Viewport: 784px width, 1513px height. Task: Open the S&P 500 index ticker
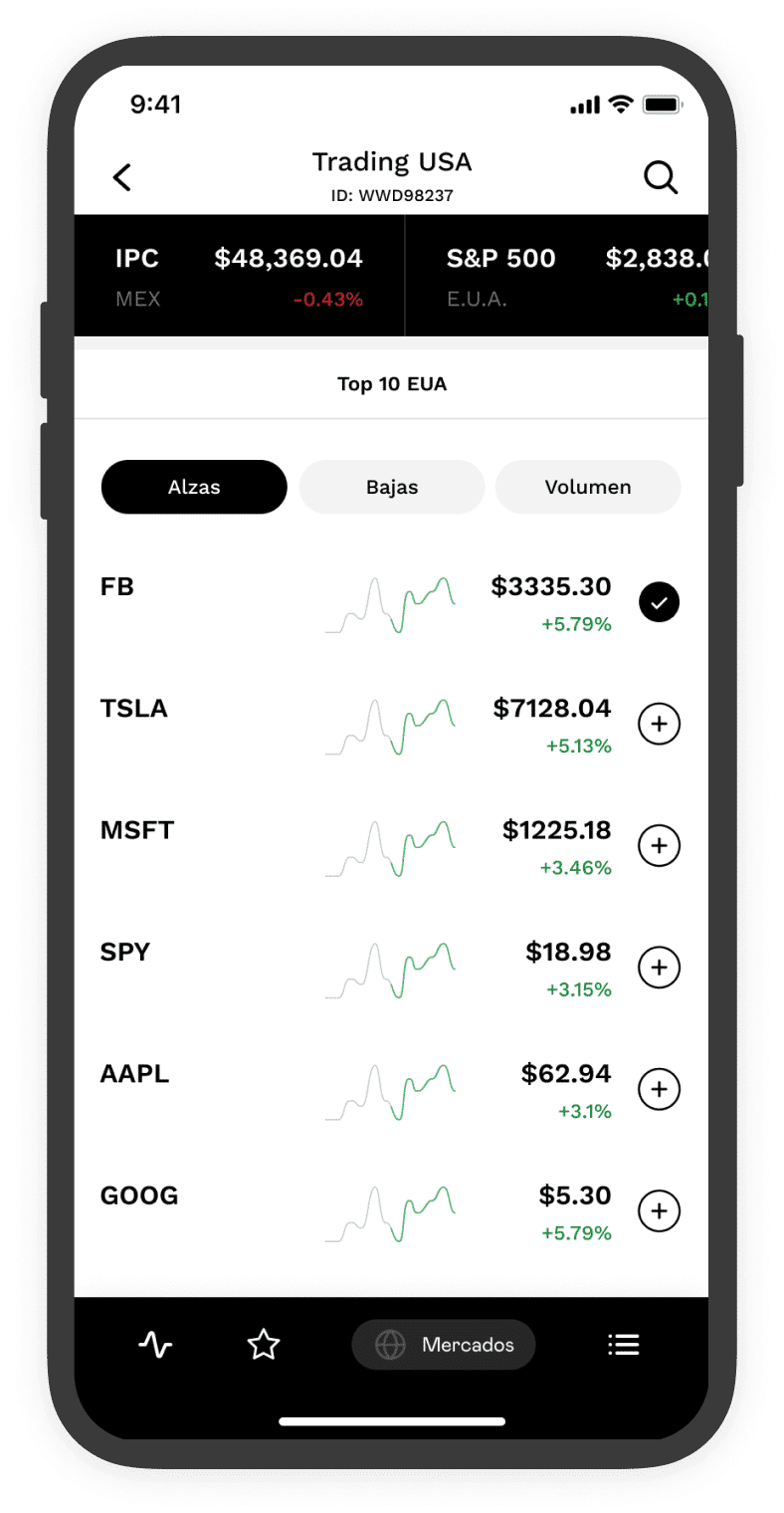(x=557, y=275)
